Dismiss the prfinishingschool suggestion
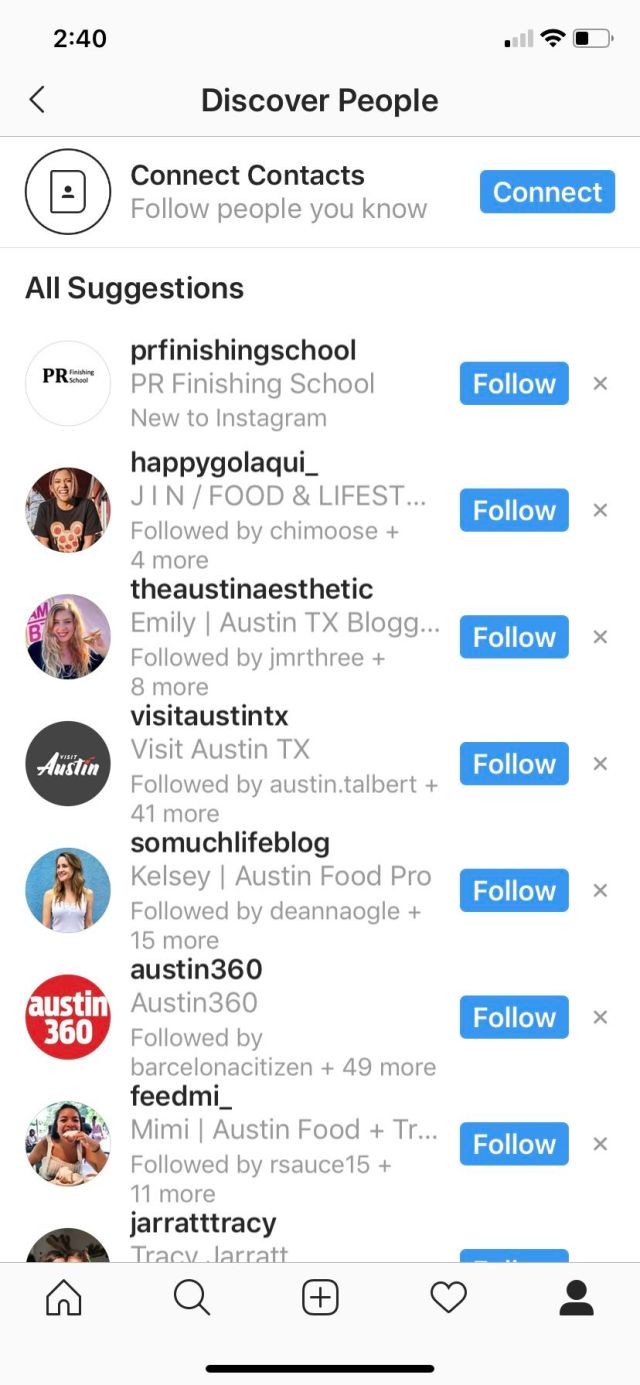Viewport: 640px width, 1385px height. click(x=600, y=384)
